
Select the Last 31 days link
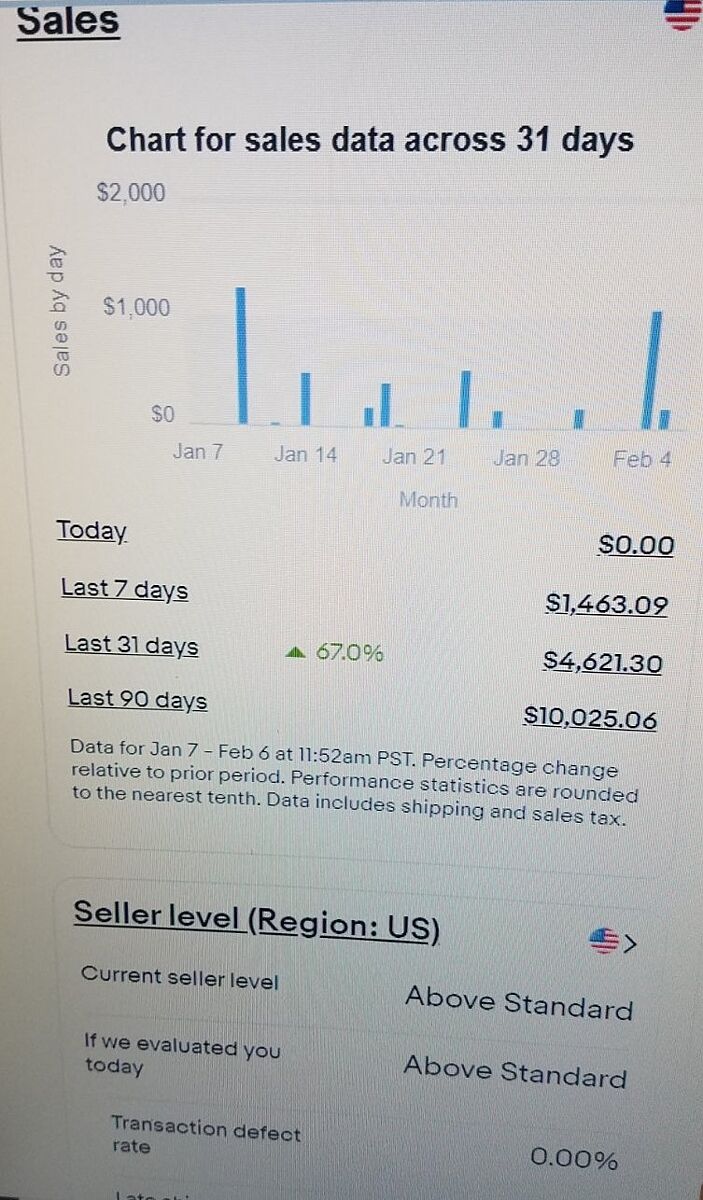[x=131, y=645]
